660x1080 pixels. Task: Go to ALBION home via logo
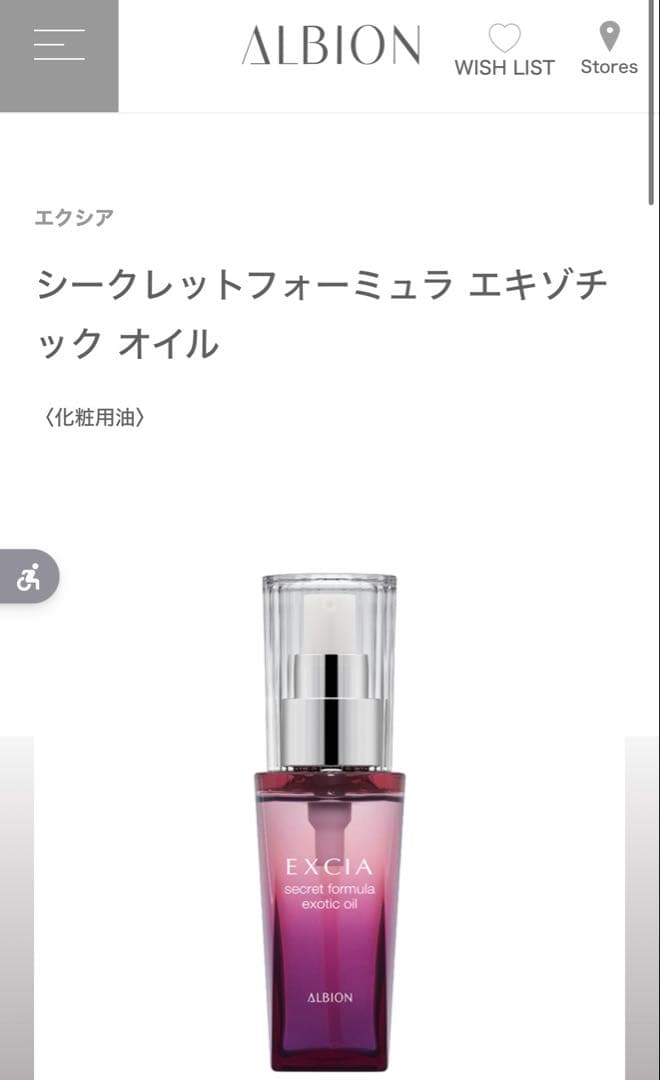[x=331, y=46]
